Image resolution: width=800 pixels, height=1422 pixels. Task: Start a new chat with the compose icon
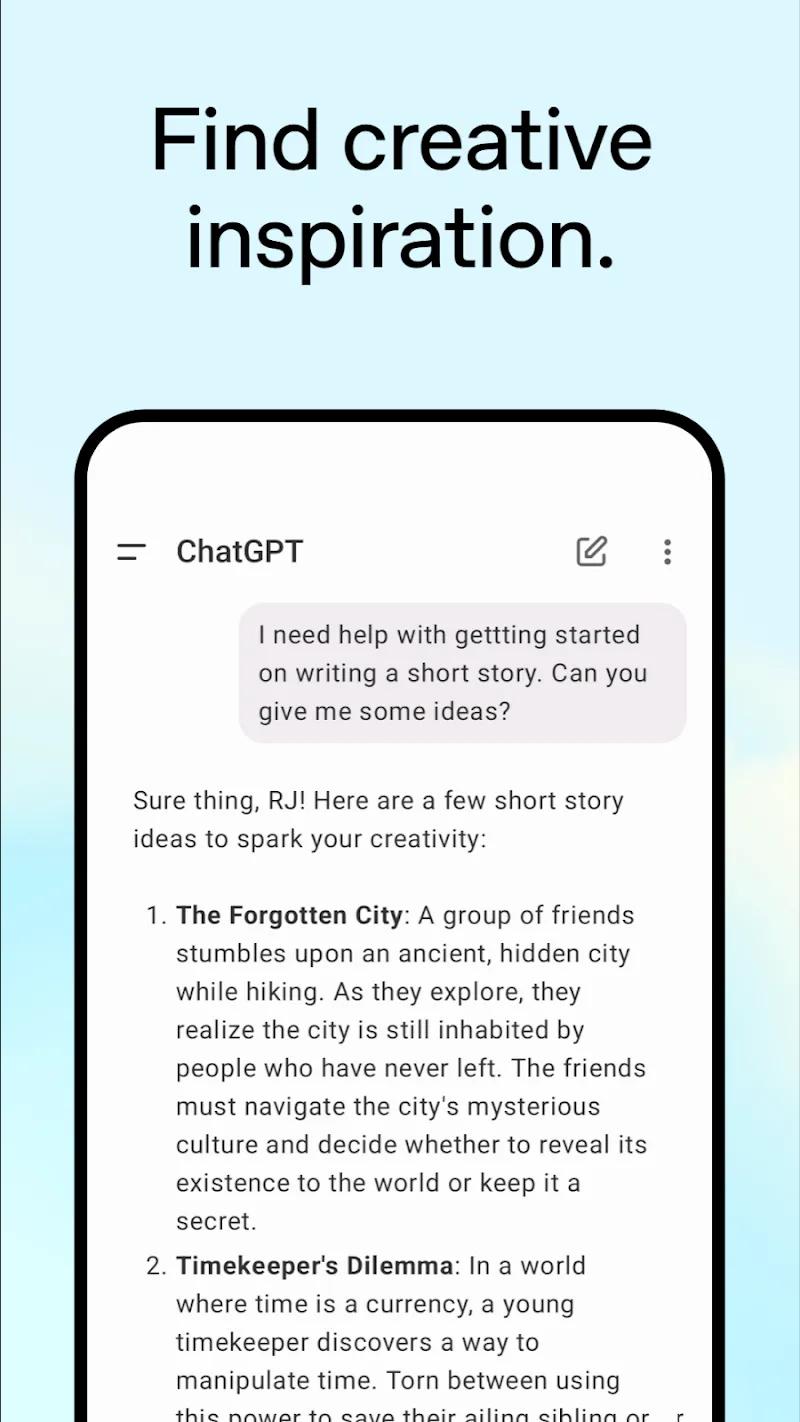591,551
